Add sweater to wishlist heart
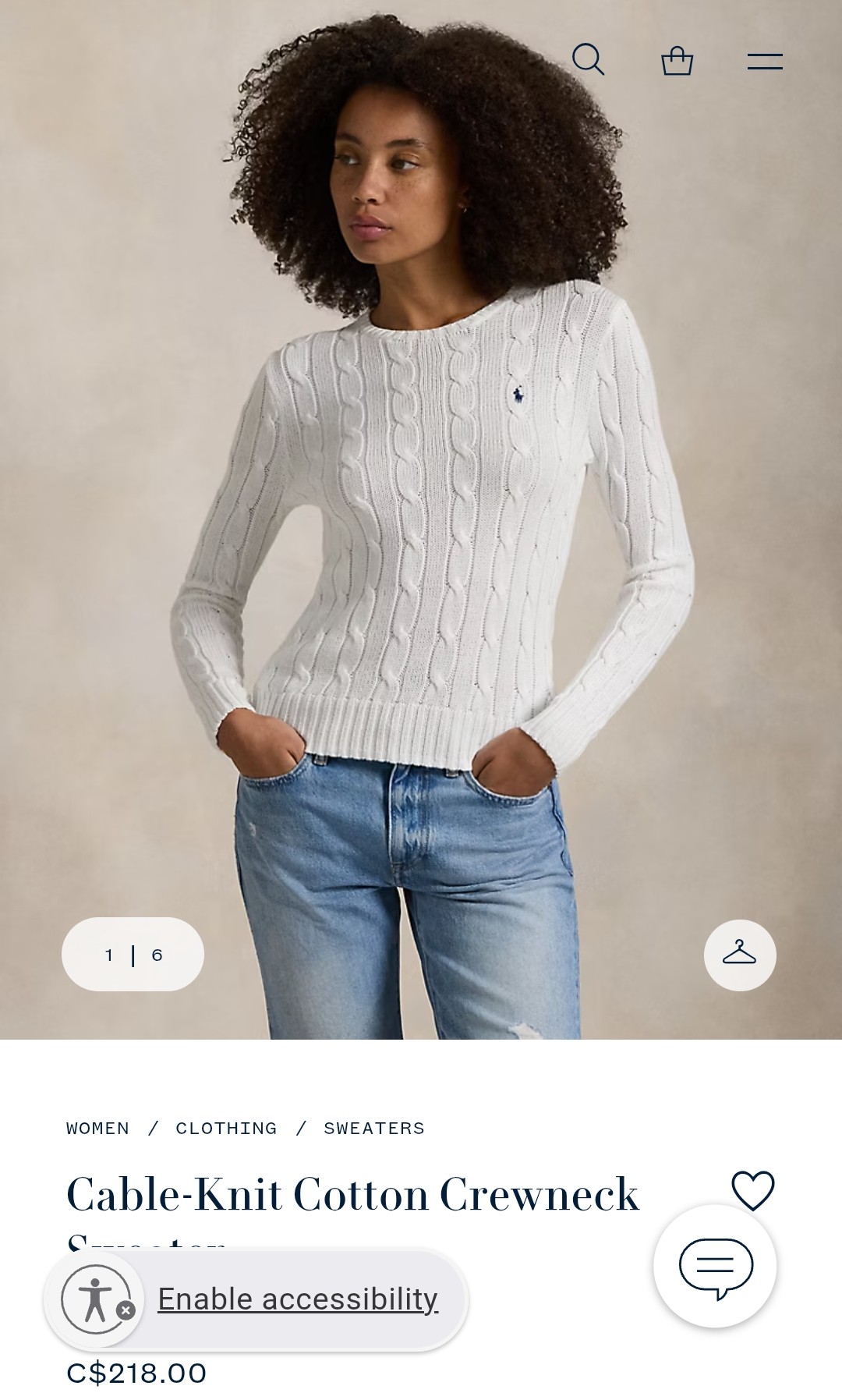The width and height of the screenshot is (842, 1400). pos(752,1190)
